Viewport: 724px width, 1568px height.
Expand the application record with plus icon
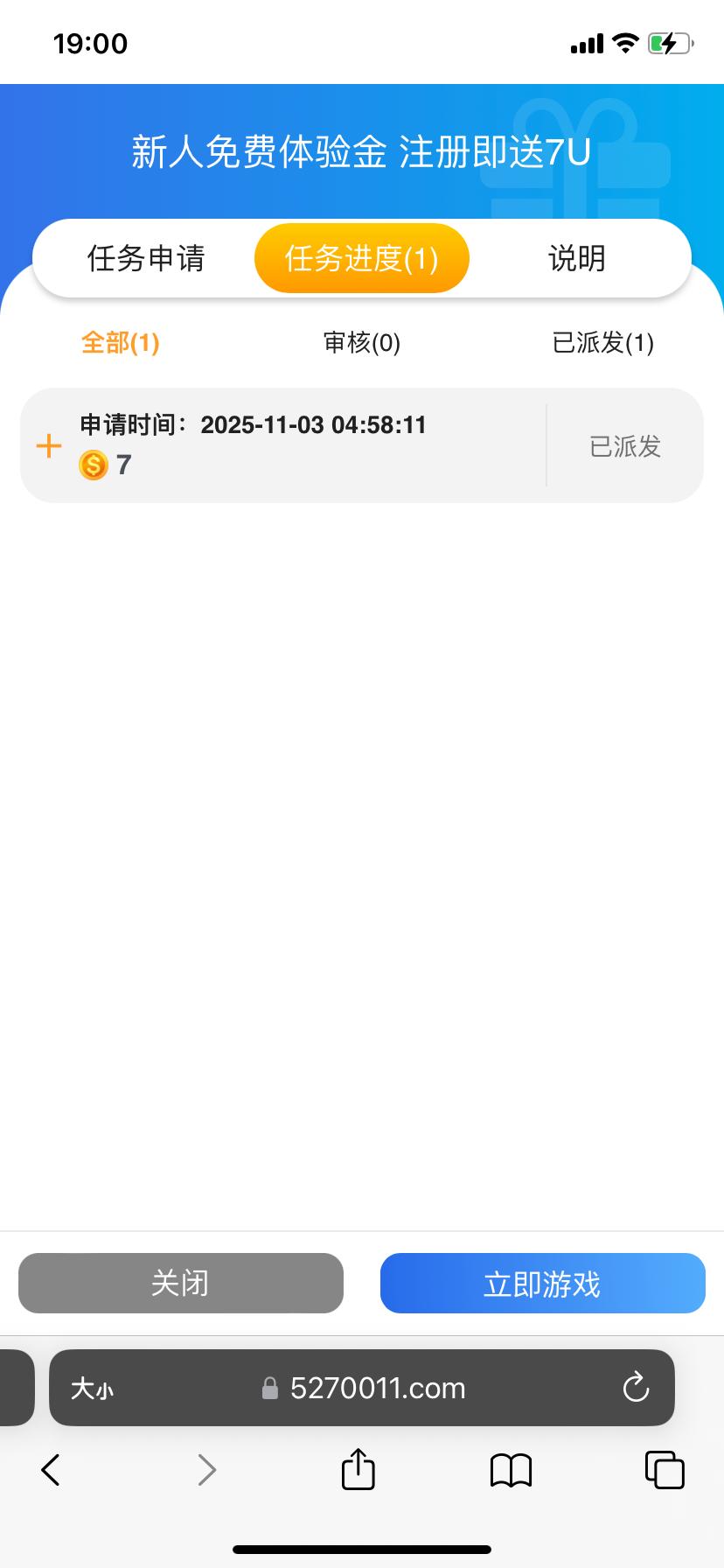pyautogui.click(x=49, y=446)
